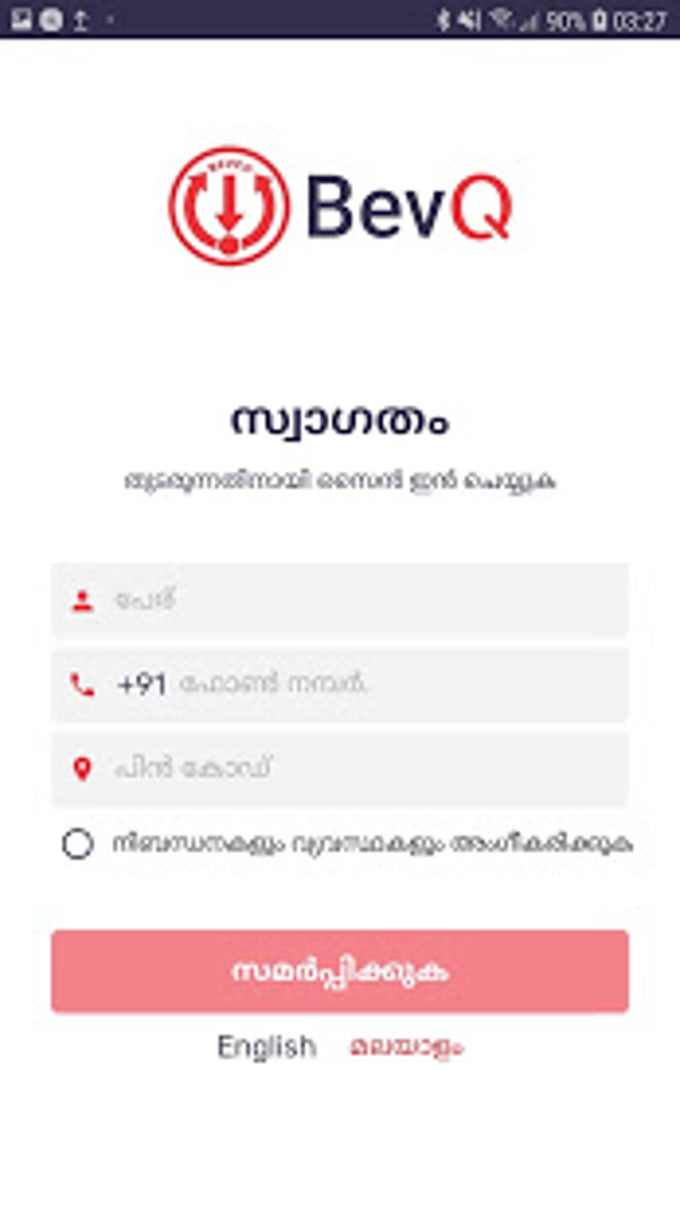Switch language to English
Image resolution: width=680 pixels, height=1211 pixels.
pos(266,1047)
